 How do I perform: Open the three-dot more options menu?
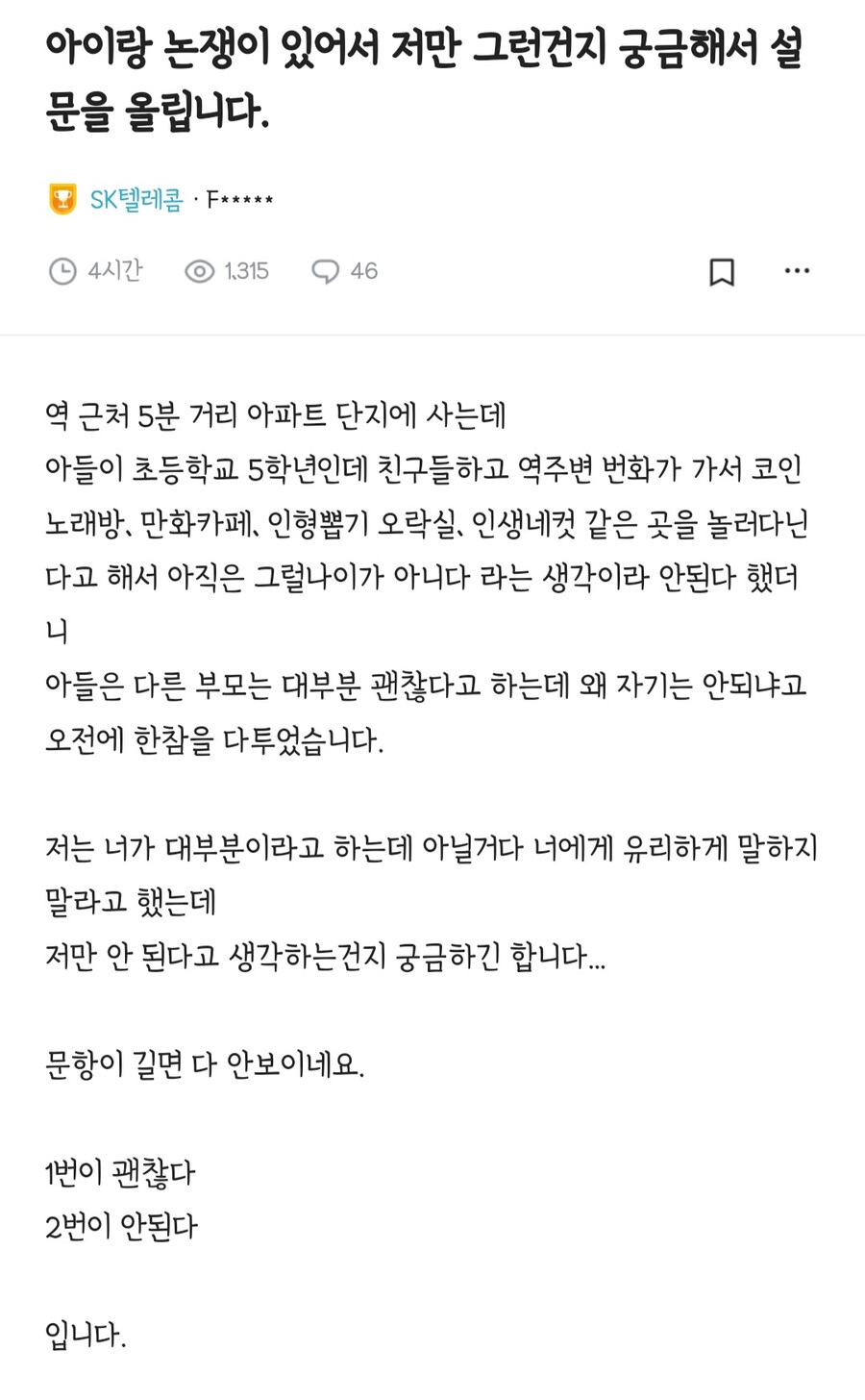pyautogui.click(x=795, y=270)
